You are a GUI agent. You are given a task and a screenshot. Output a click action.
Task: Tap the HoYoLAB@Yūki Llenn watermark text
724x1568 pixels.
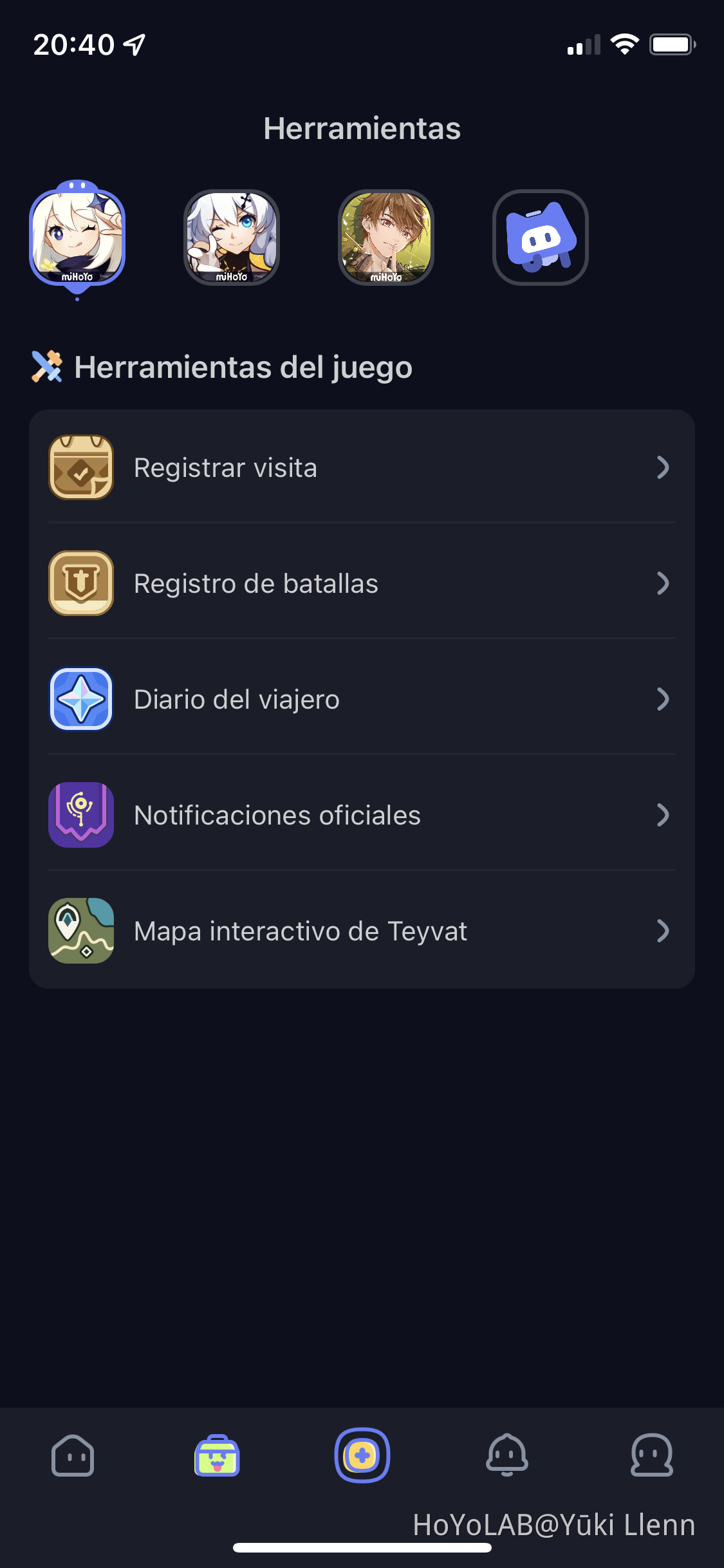553,1524
